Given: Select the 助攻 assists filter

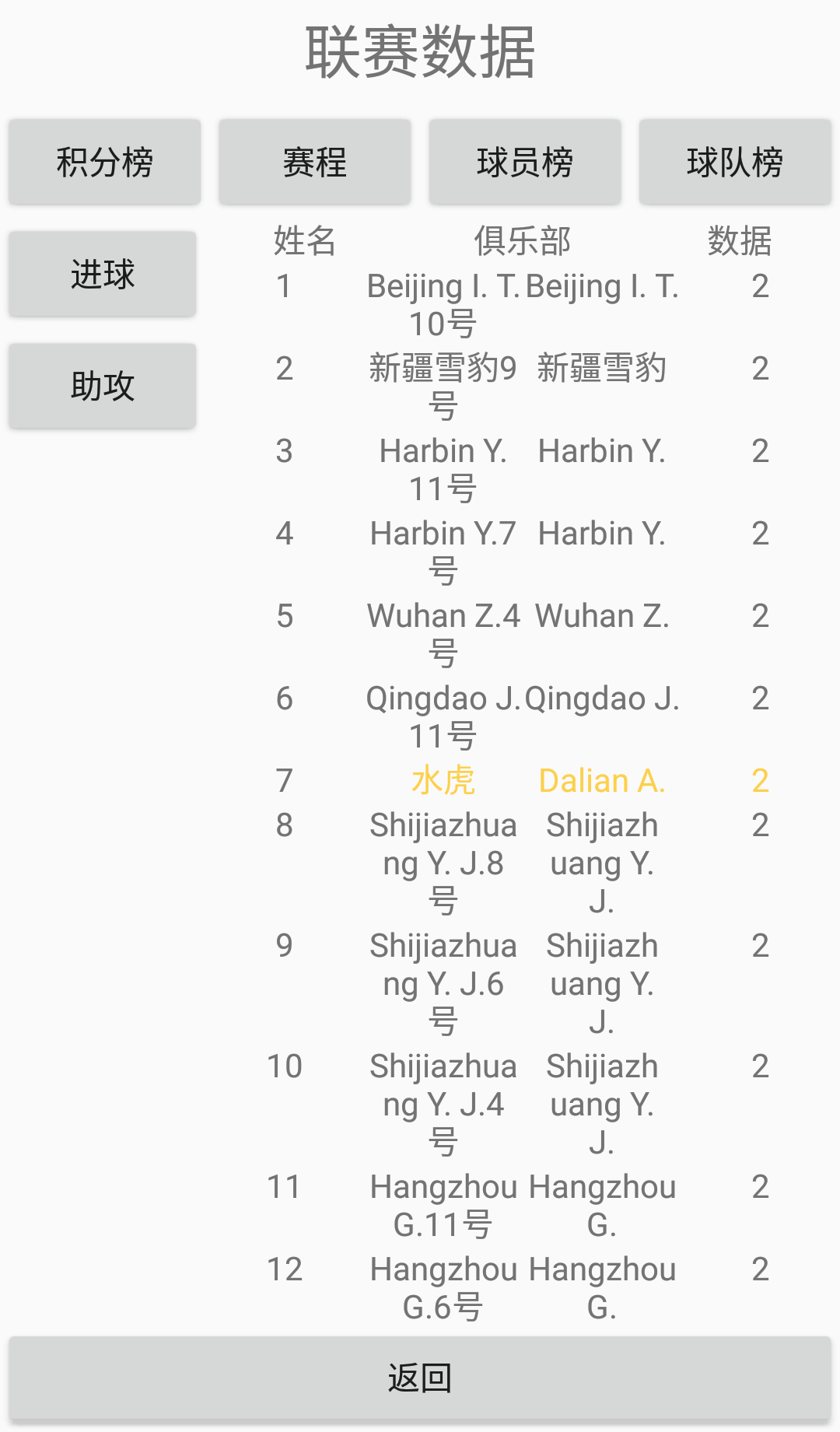Looking at the screenshot, I should click(102, 385).
